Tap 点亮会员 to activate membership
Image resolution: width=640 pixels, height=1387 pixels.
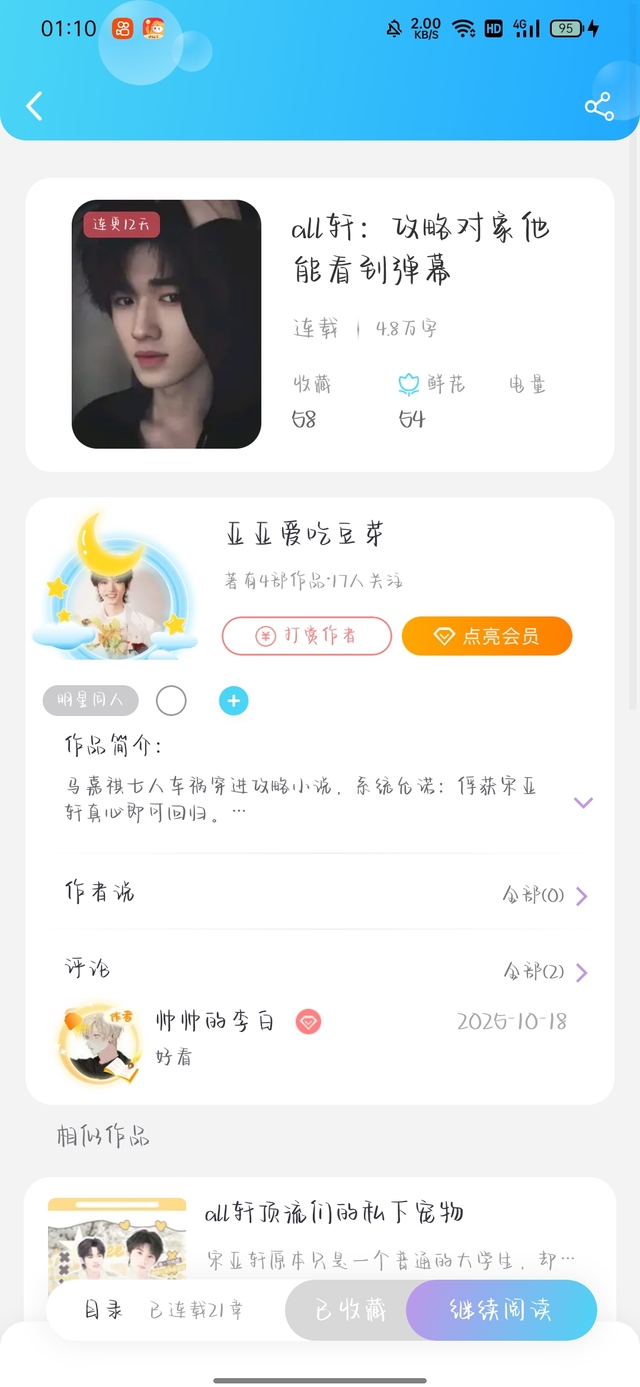click(x=487, y=636)
